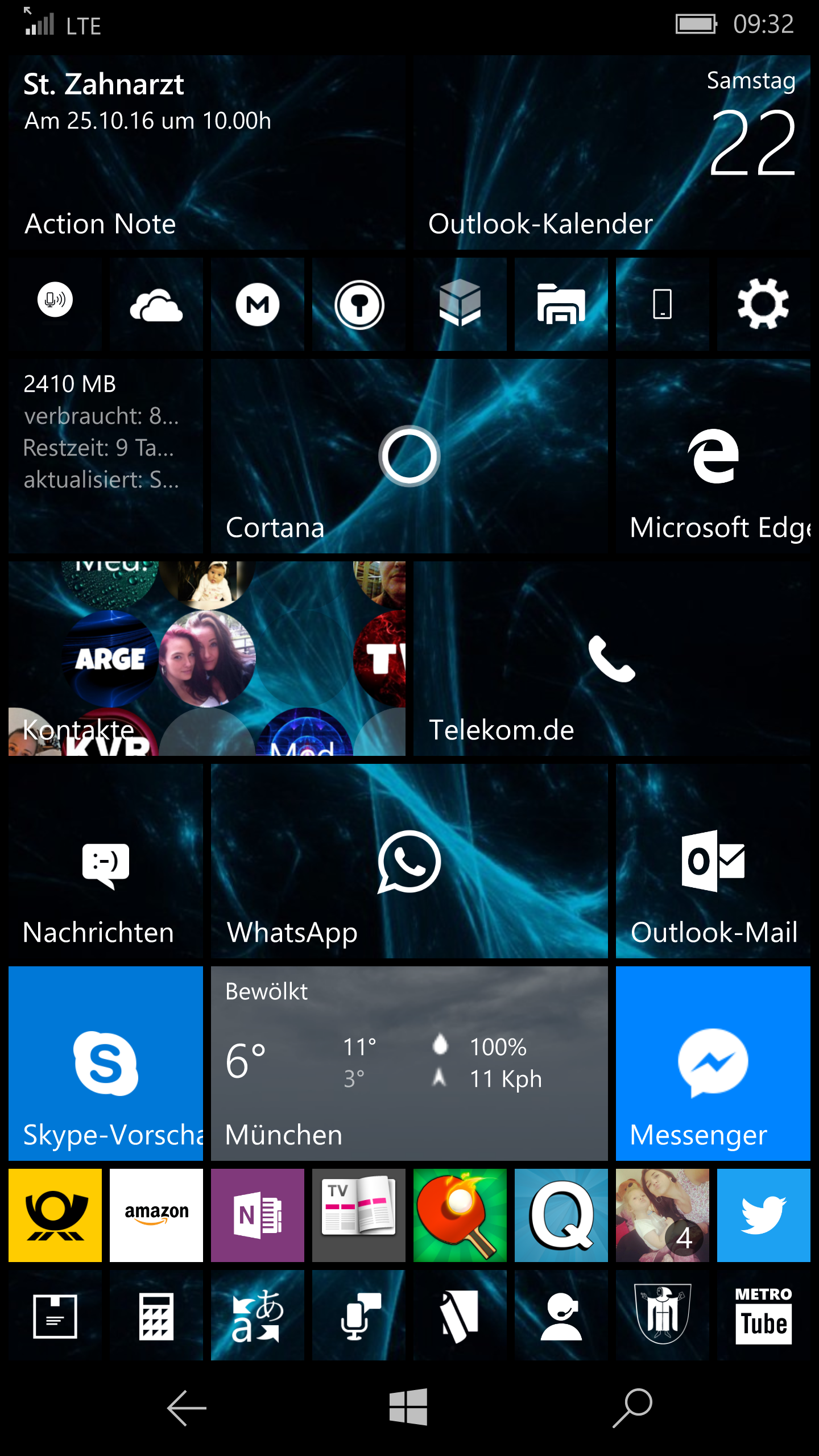The width and height of the screenshot is (819, 1456).
Task: Open the calculator tile
Action: point(156,1316)
